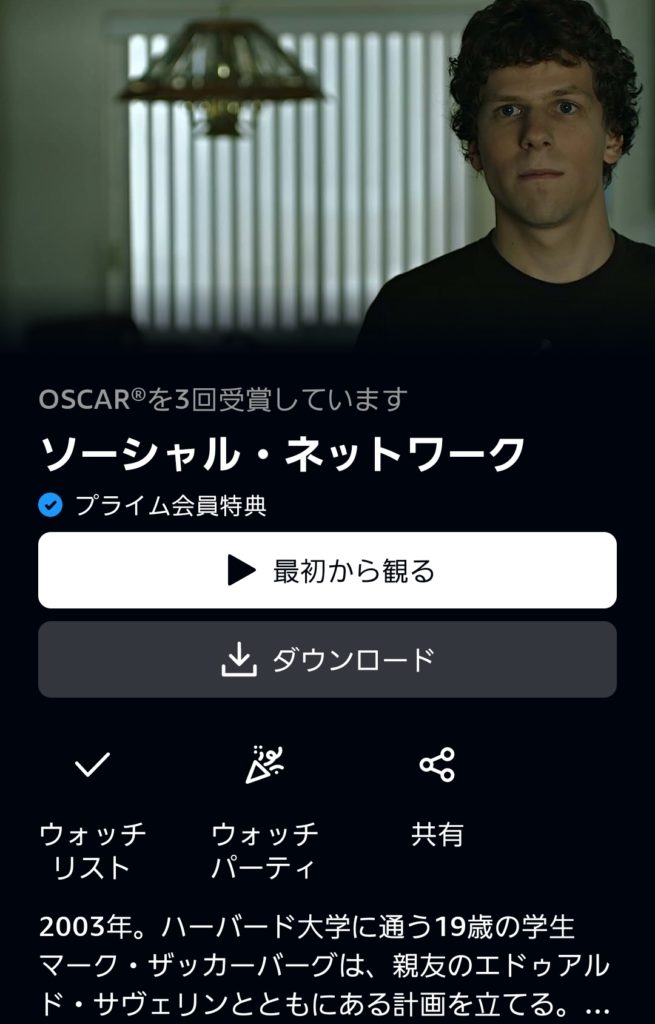The image size is (655, 1024).
Task: Tap the ダウンロード button
Action: [x=327, y=660]
